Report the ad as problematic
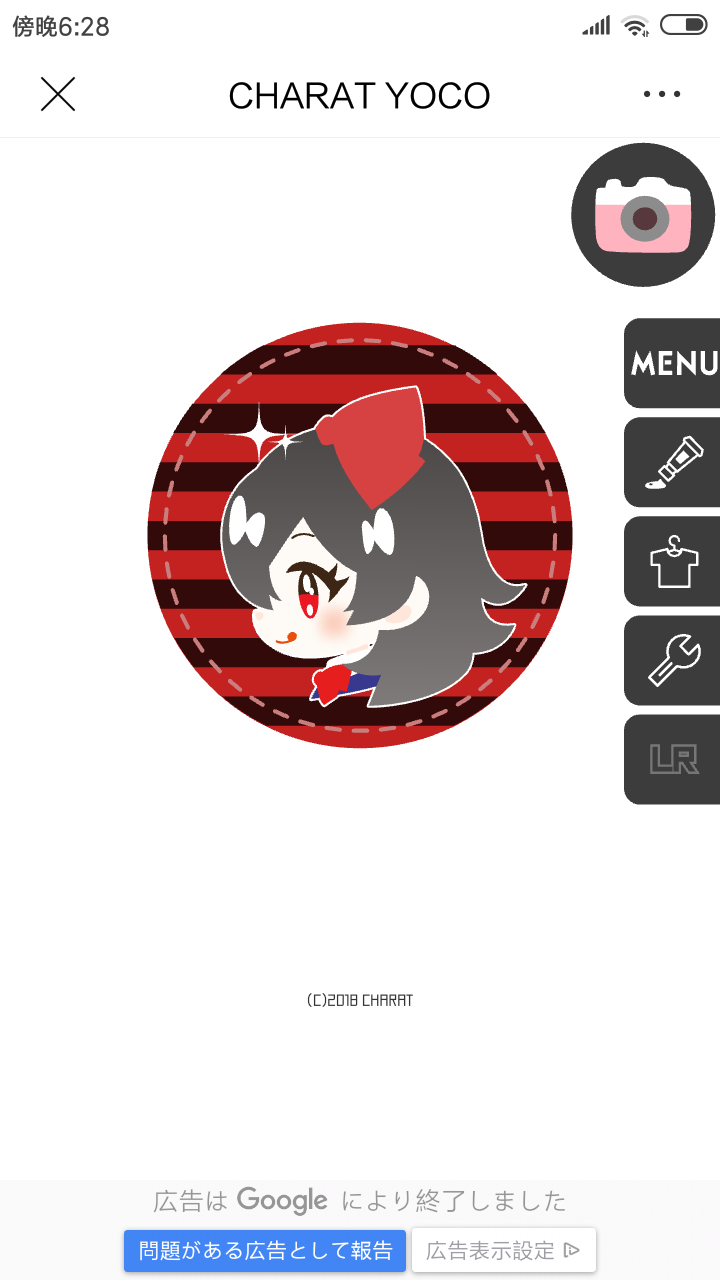Image resolution: width=720 pixels, height=1280 pixels. [265, 1250]
